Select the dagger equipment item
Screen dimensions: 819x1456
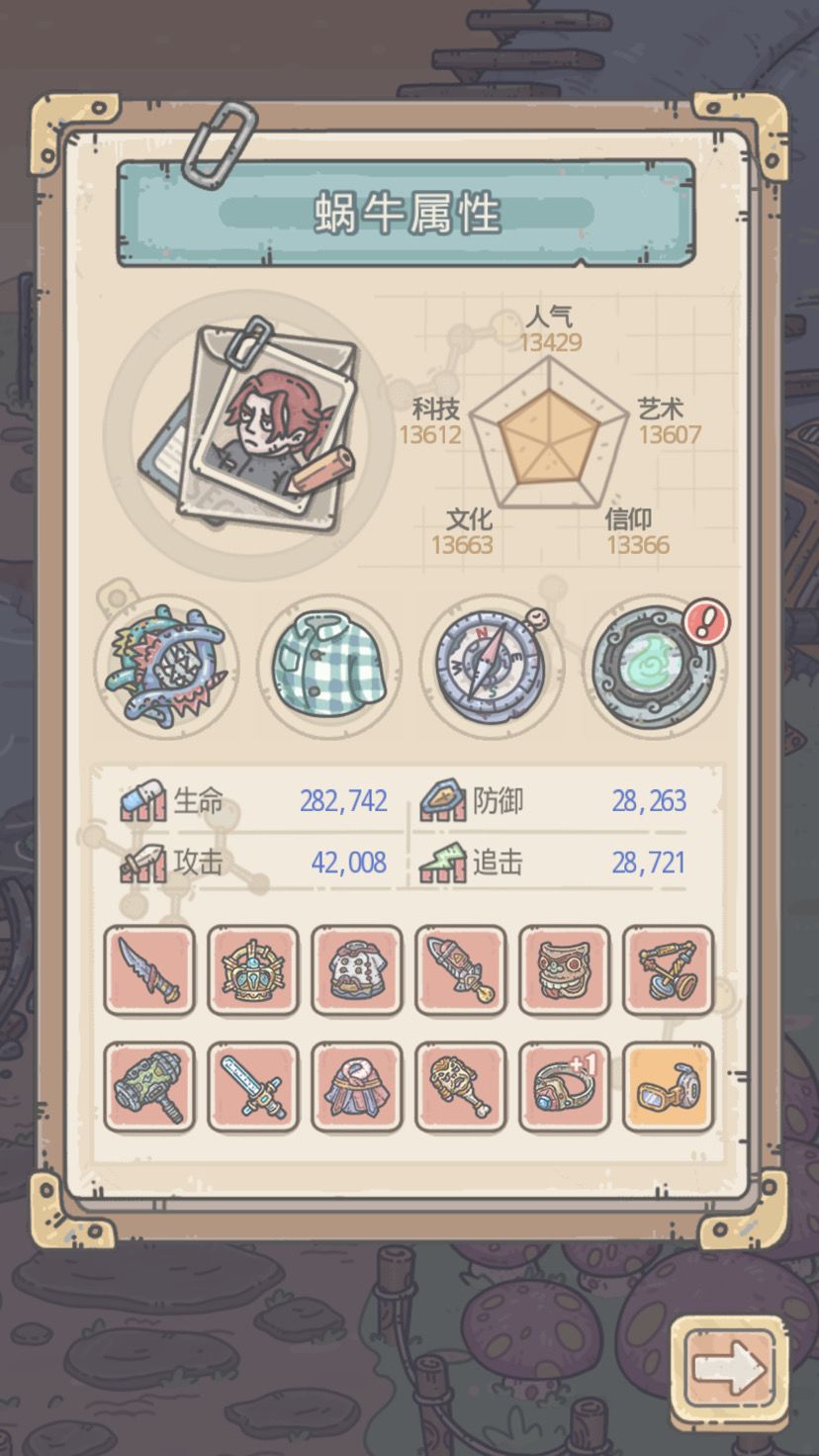tap(148, 973)
